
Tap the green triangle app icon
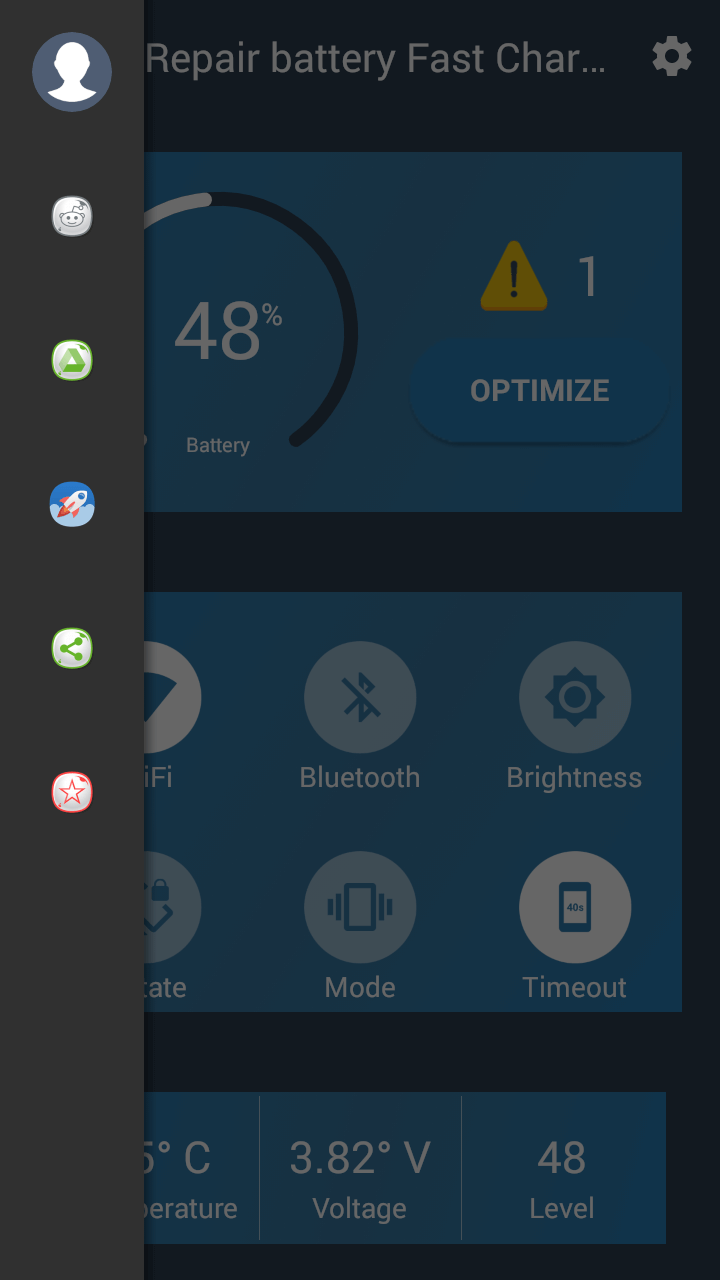pyautogui.click(x=72, y=360)
